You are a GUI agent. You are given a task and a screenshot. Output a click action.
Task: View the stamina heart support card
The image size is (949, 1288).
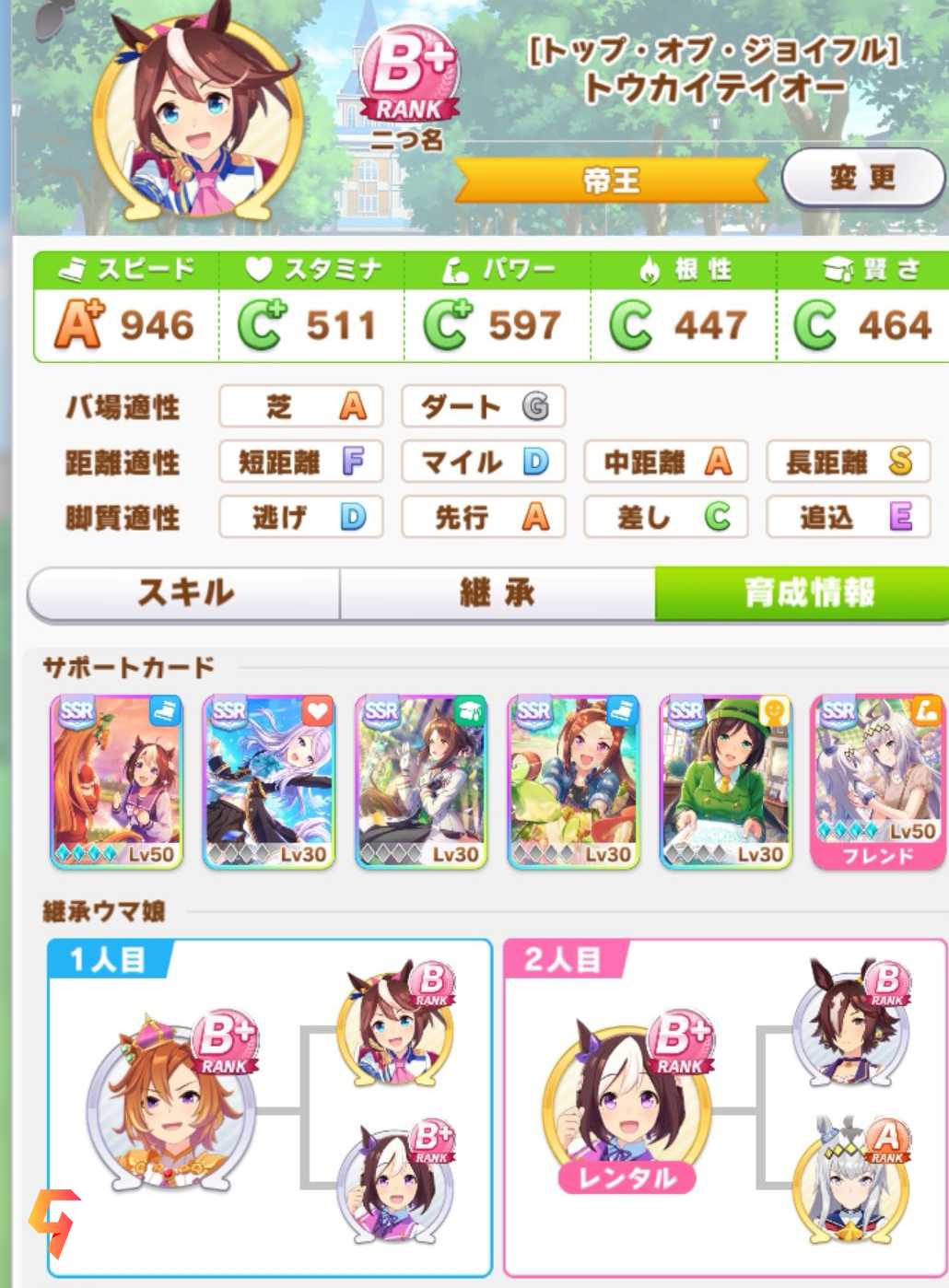coord(269,782)
